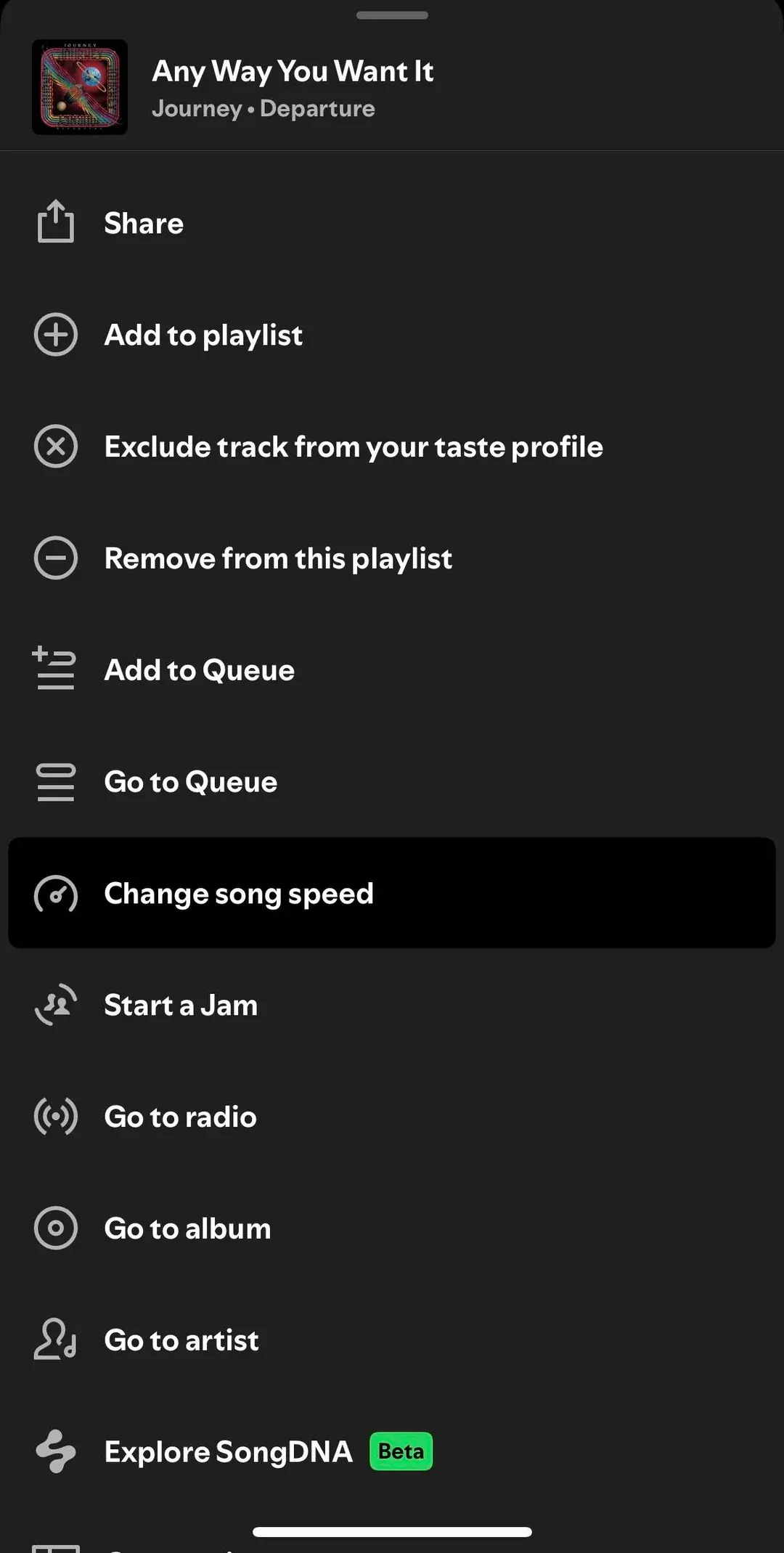This screenshot has width=784, height=1553.
Task: Open Change song speed option
Action: pyautogui.click(x=392, y=893)
